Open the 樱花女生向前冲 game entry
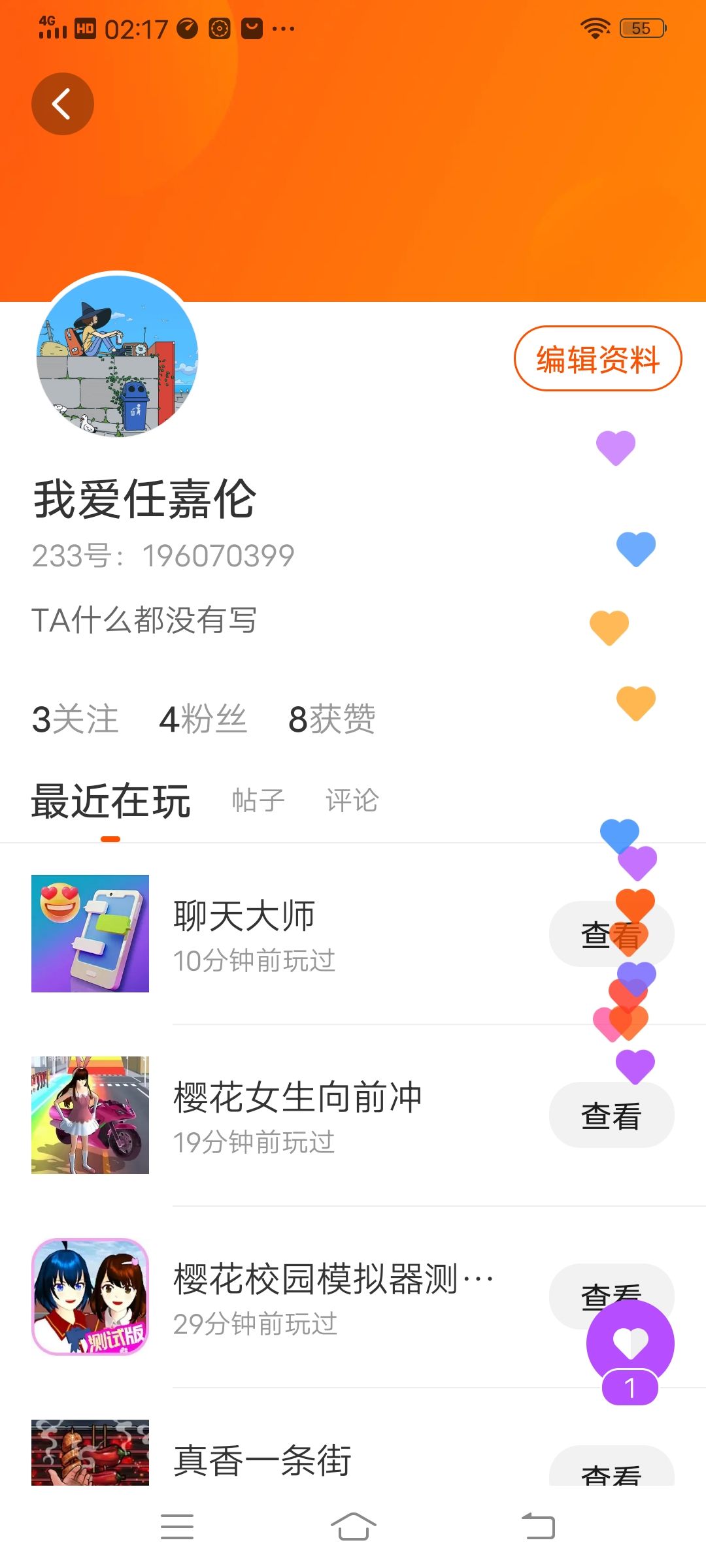 click(x=297, y=1115)
